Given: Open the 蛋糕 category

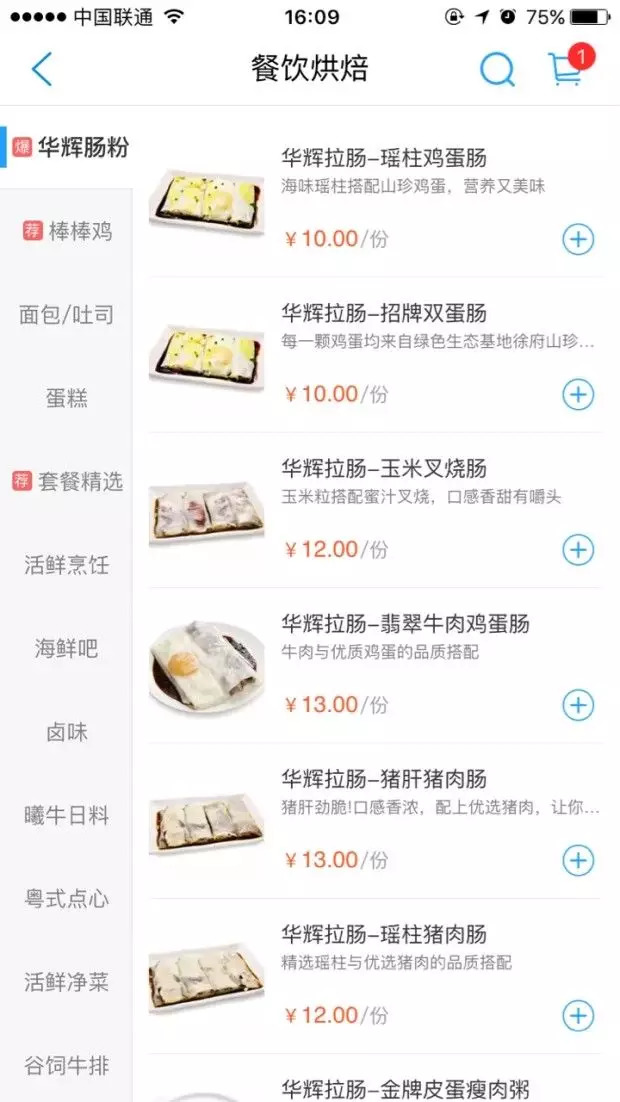Looking at the screenshot, I should [67, 398].
